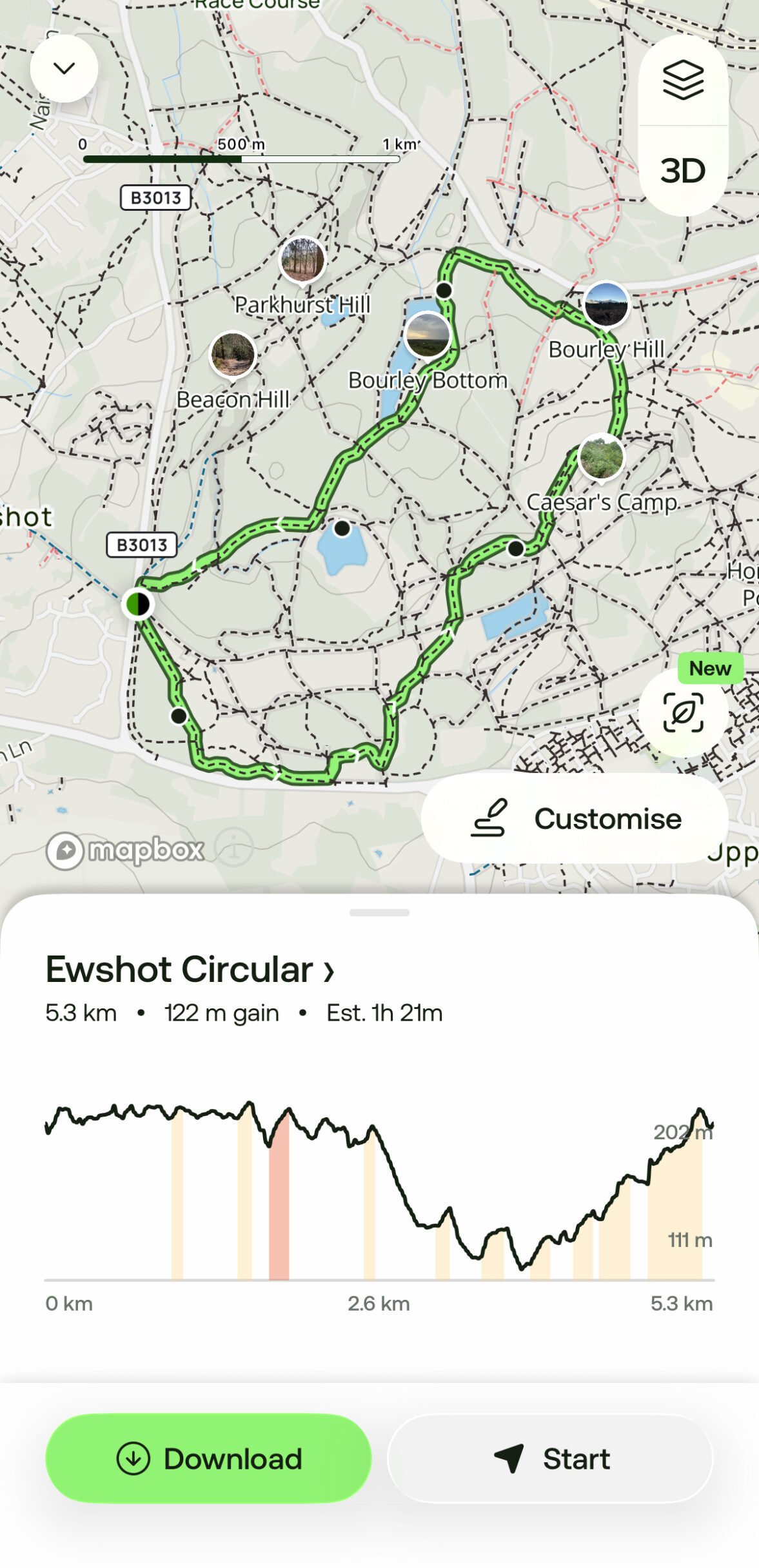This screenshot has height=1568, width=759.
Task: View the Caesar's Camp photo marker
Action: tap(601, 458)
